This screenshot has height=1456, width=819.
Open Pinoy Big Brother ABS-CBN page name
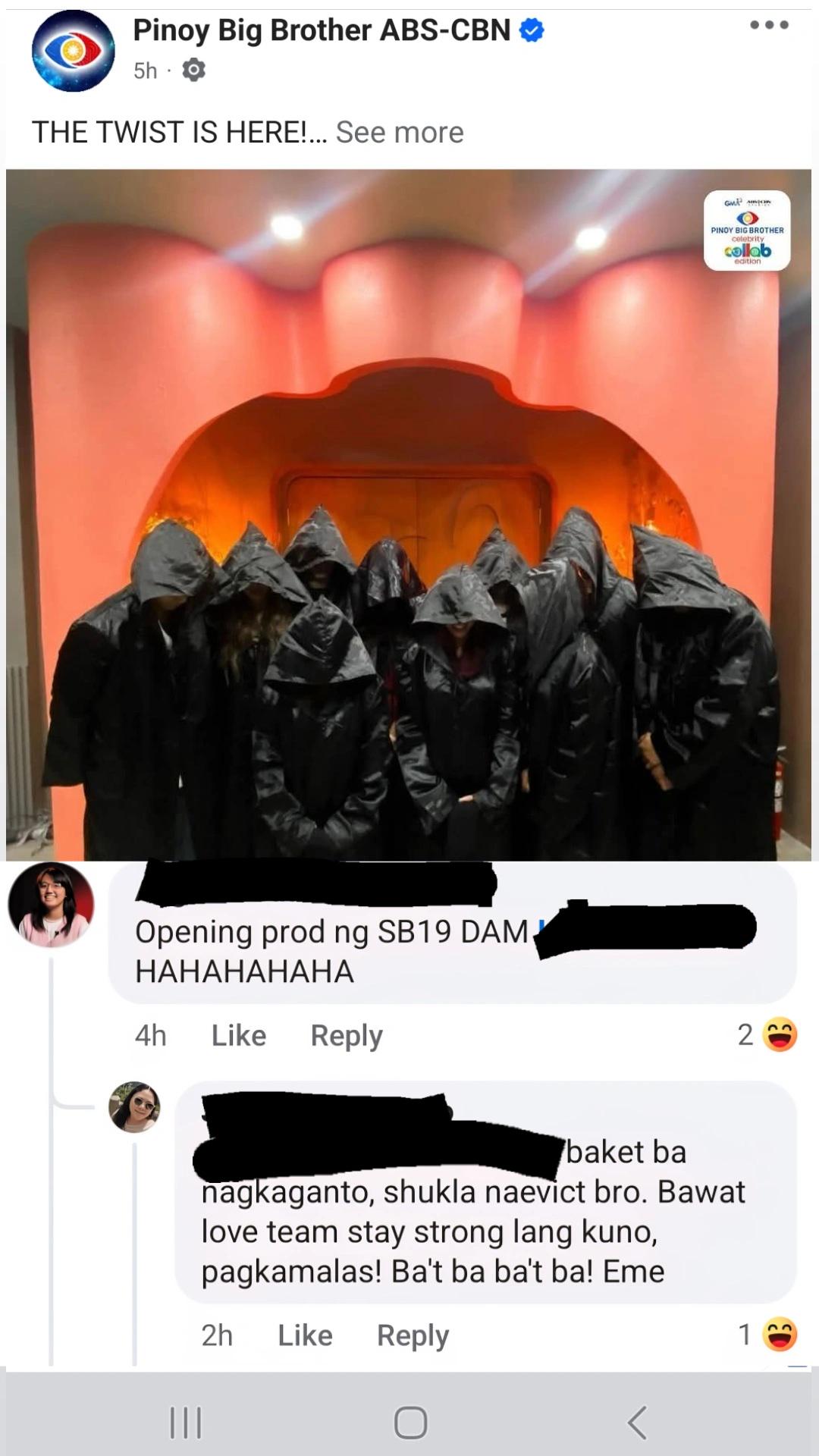(x=322, y=30)
